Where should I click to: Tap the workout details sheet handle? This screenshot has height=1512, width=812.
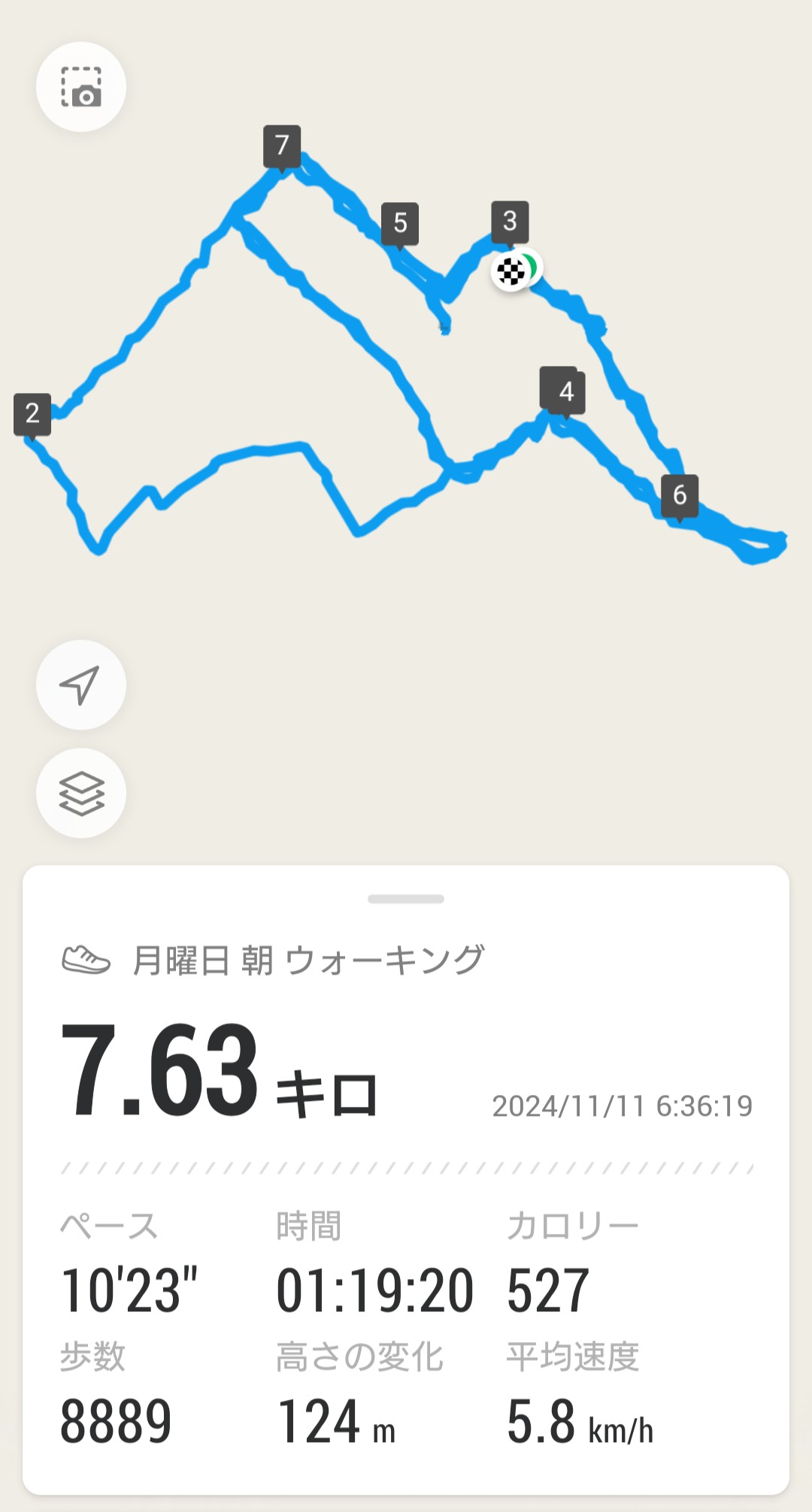coord(406,899)
